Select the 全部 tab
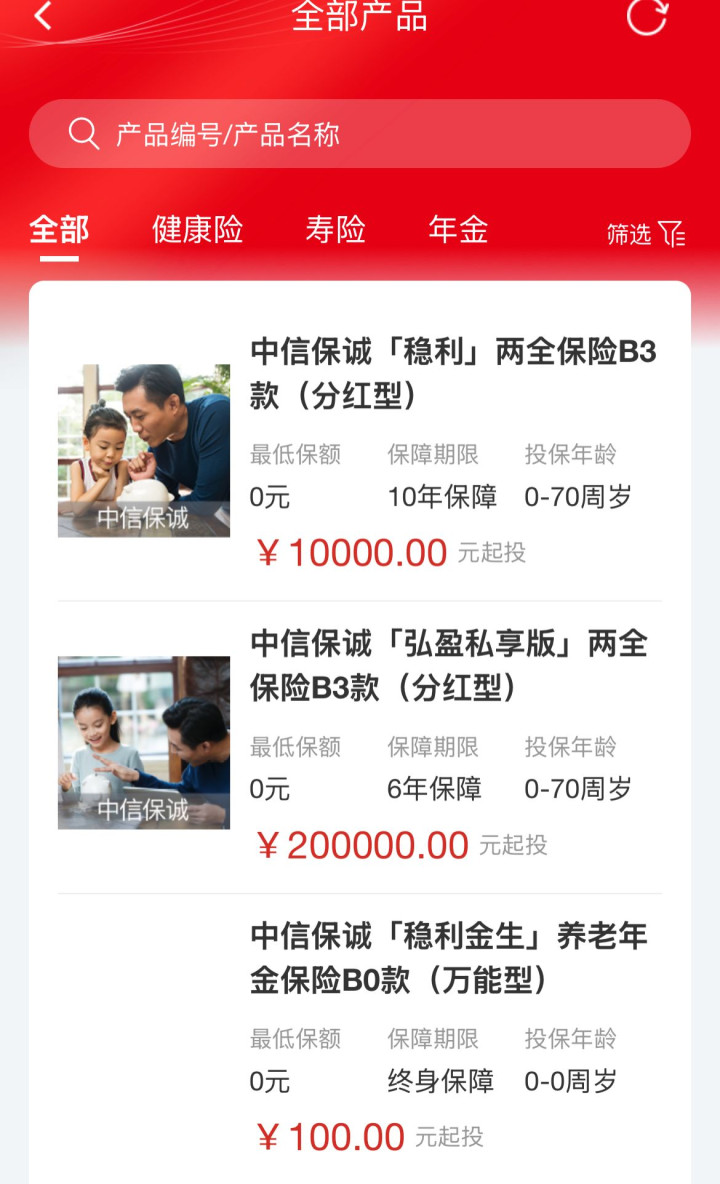 59,230
